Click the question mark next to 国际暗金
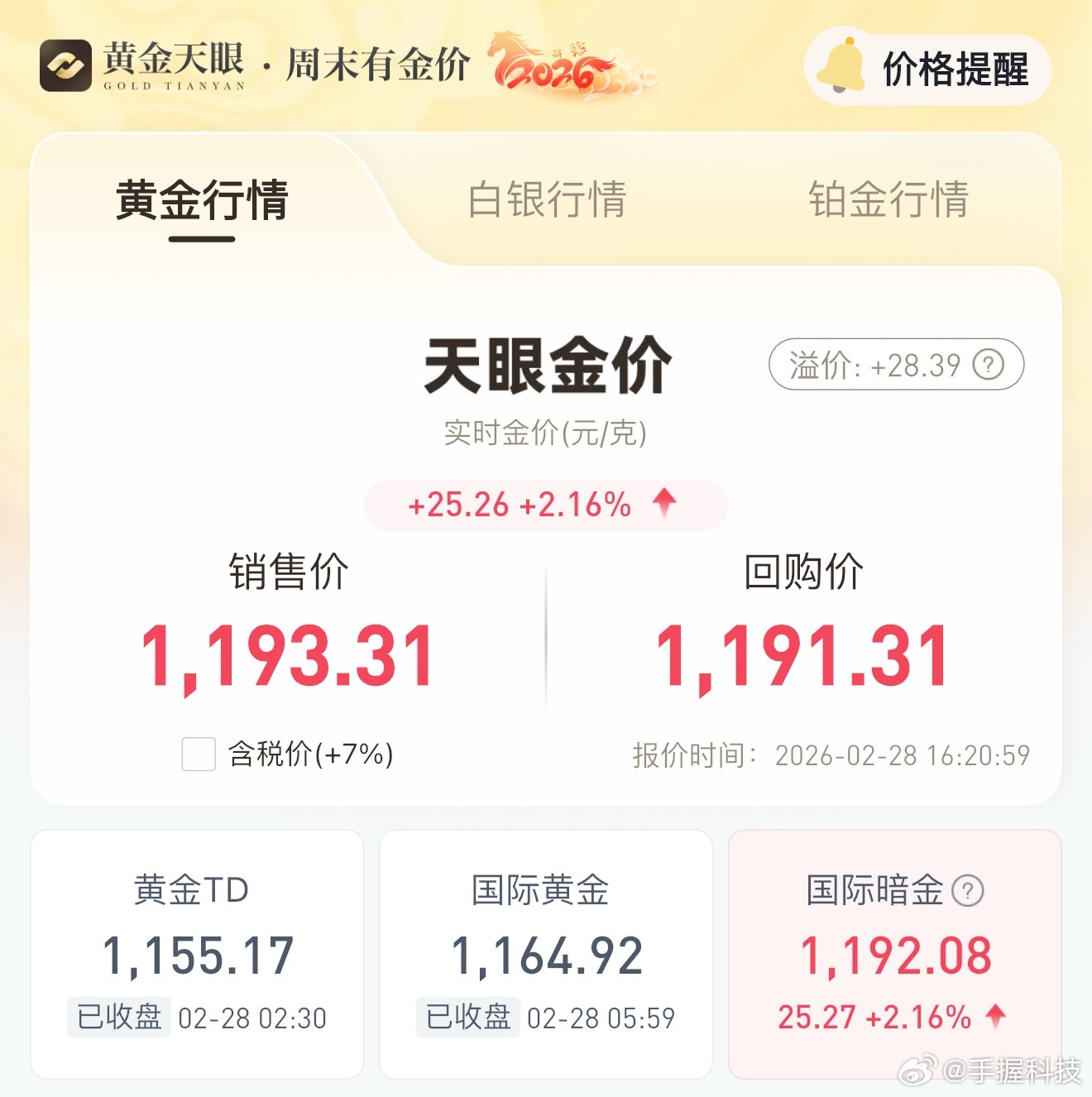Screen dimensions: 1092x1097 click(x=970, y=889)
